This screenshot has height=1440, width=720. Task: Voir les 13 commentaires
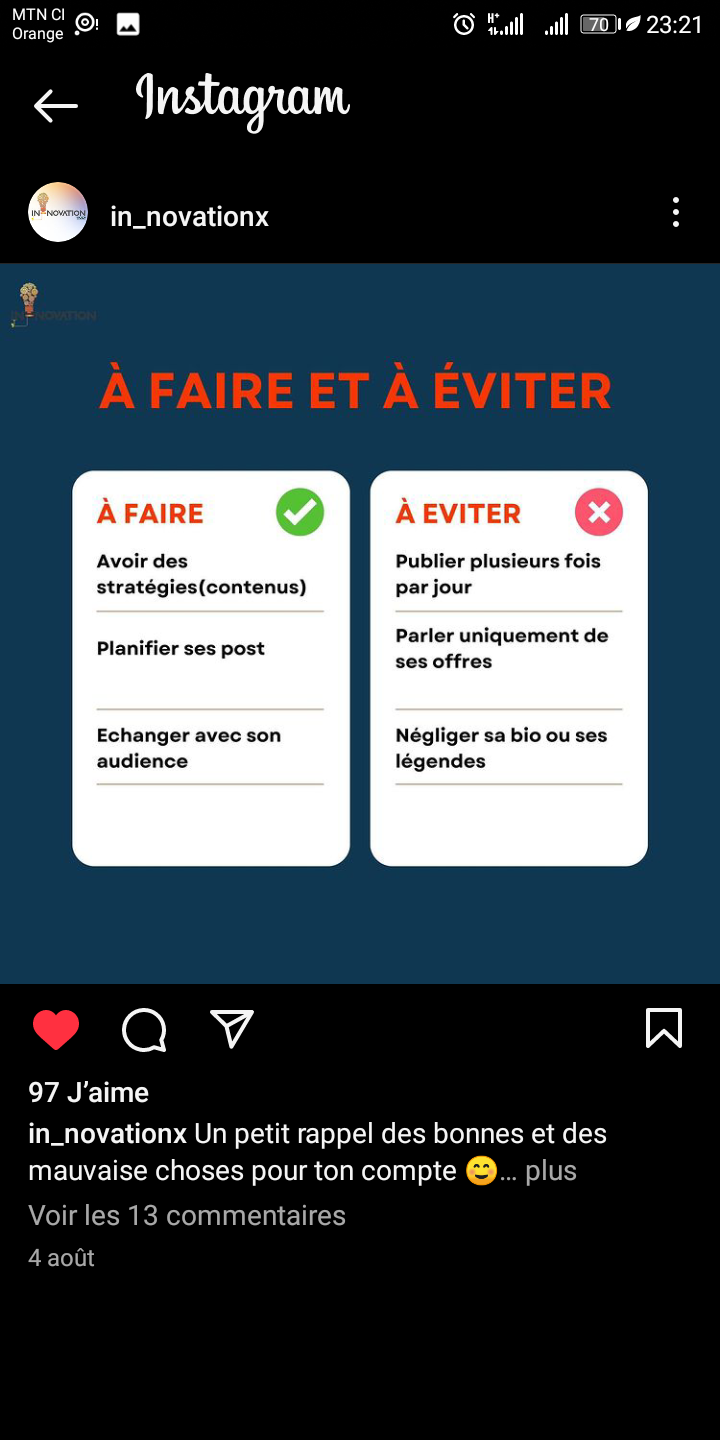click(187, 1215)
